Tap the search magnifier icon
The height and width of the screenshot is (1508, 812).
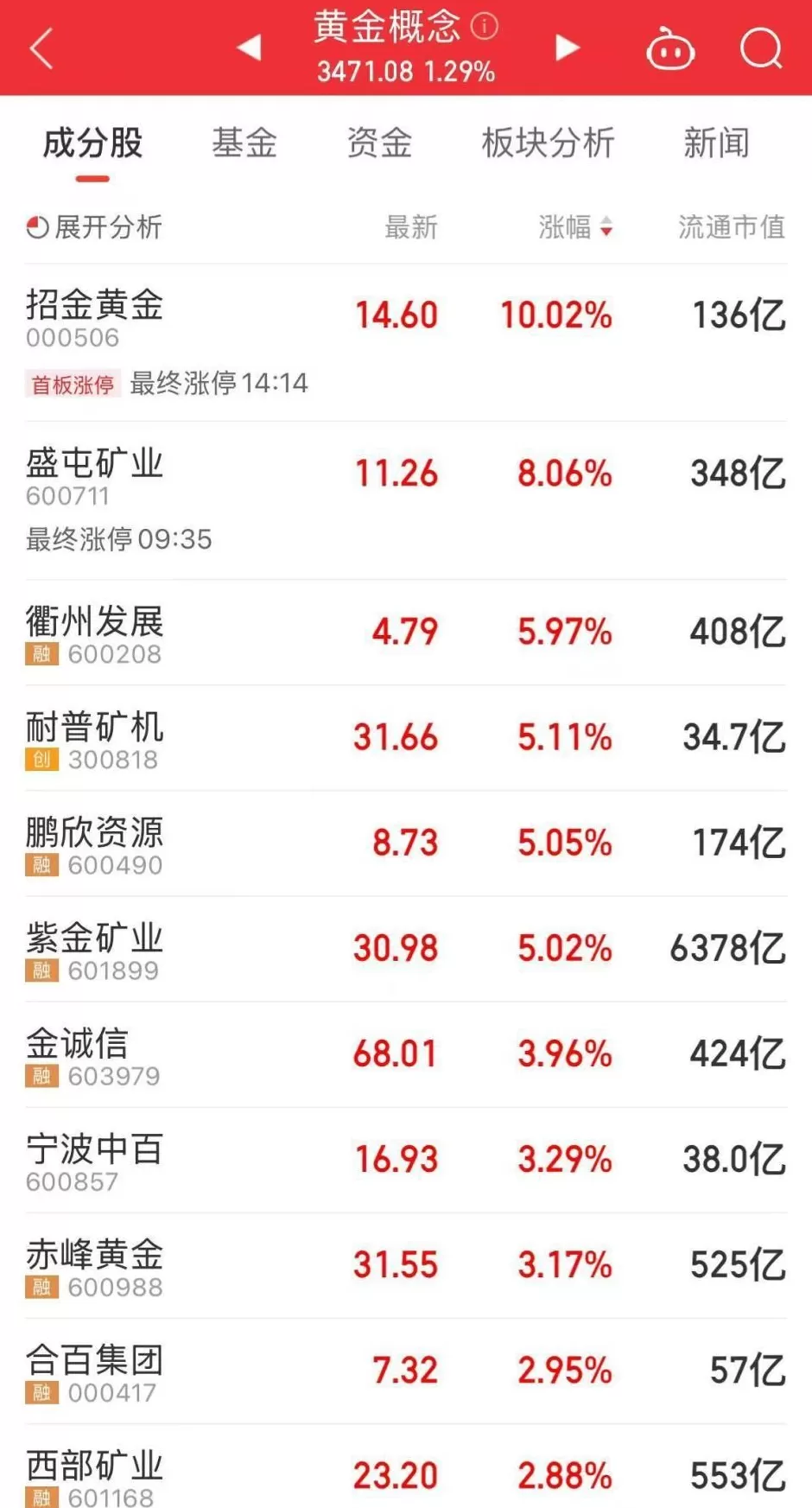(760, 48)
